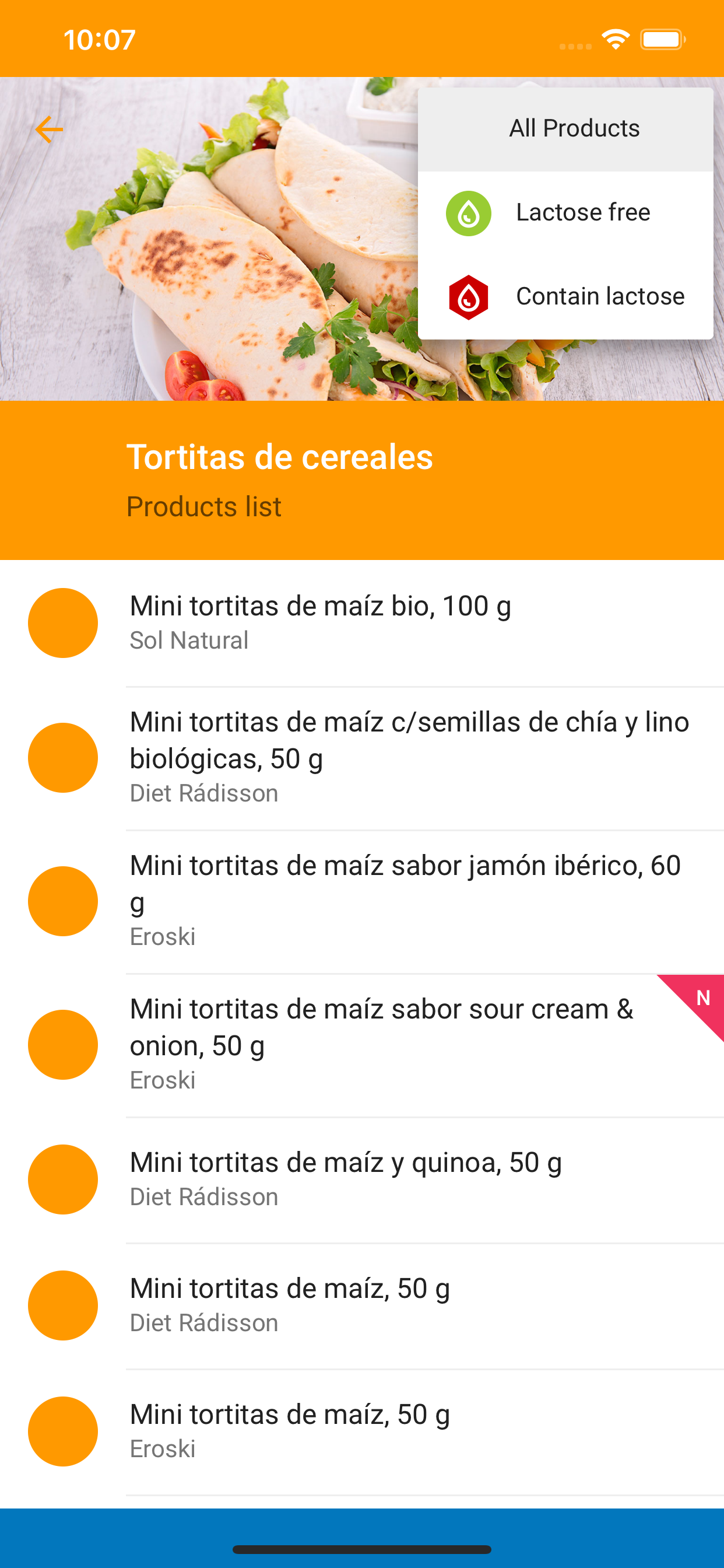Go back using the orange arrow
This screenshot has width=724, height=1568.
[x=50, y=129]
